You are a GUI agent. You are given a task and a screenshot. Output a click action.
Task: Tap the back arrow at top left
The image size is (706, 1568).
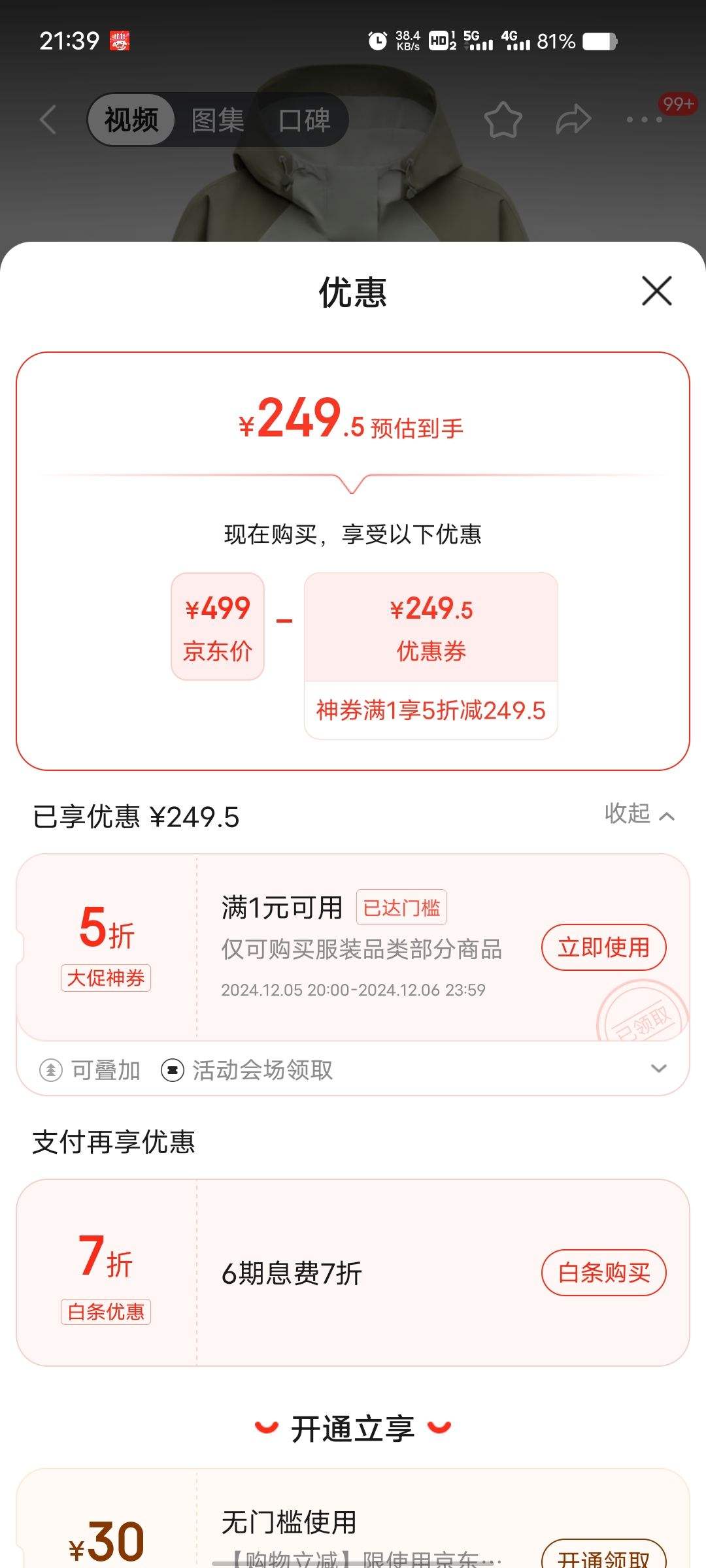(x=47, y=120)
